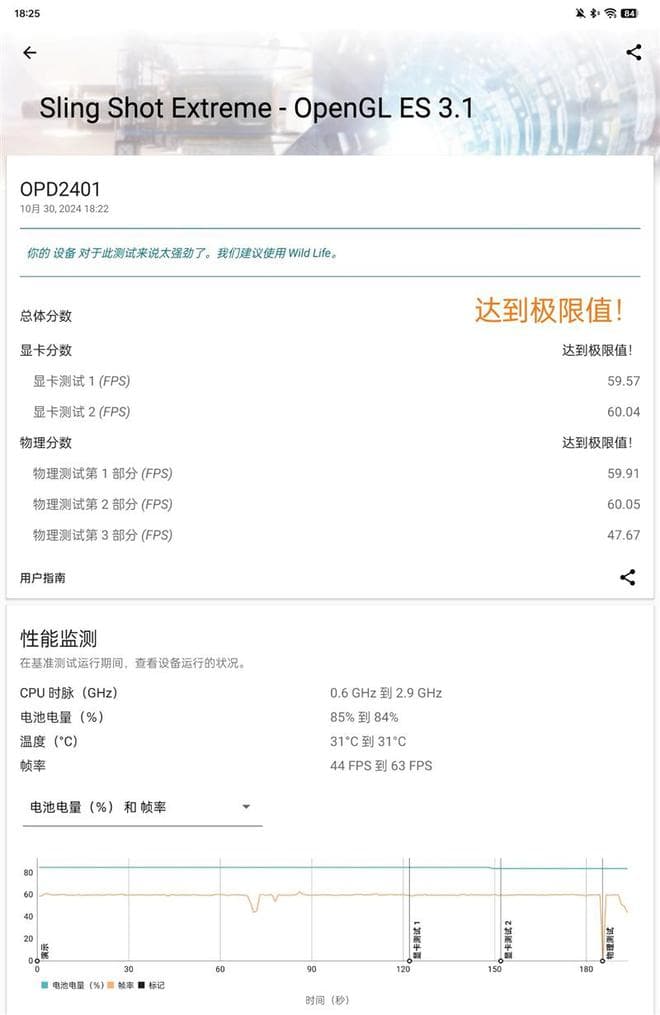Screen dimensions: 660x1015
Task: Share the result from the top bar
Action: [633, 53]
